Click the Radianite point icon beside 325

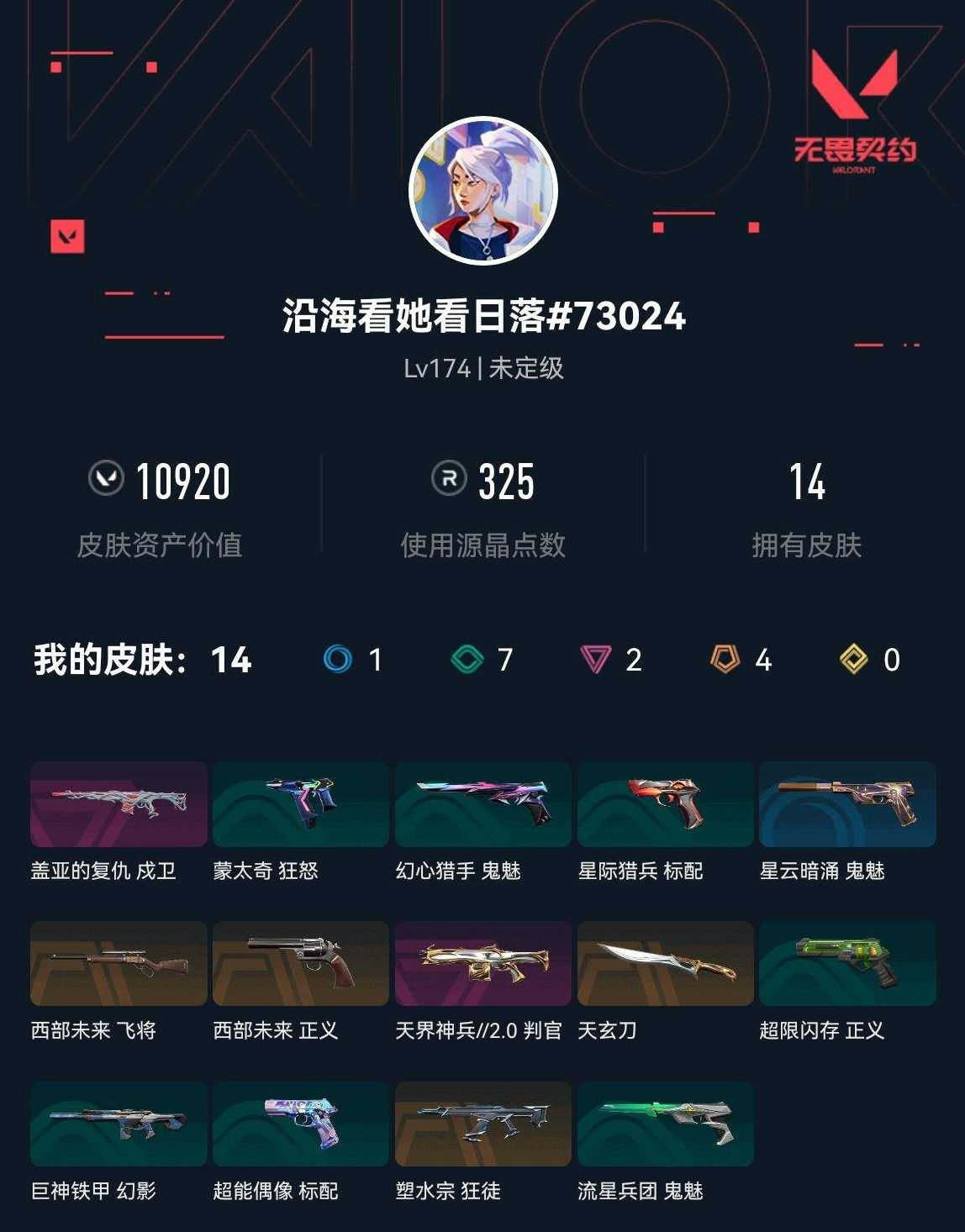pos(448,482)
